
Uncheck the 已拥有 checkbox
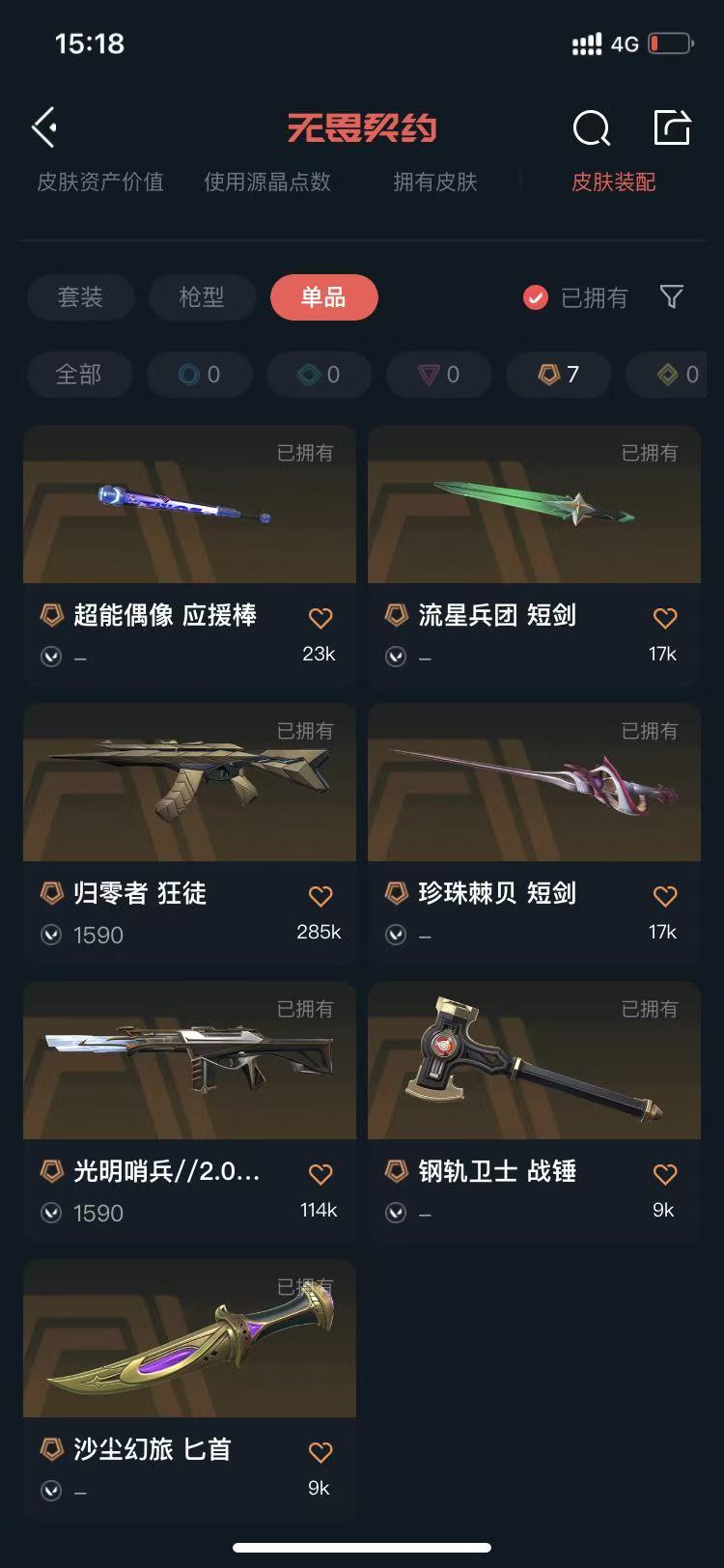click(536, 297)
